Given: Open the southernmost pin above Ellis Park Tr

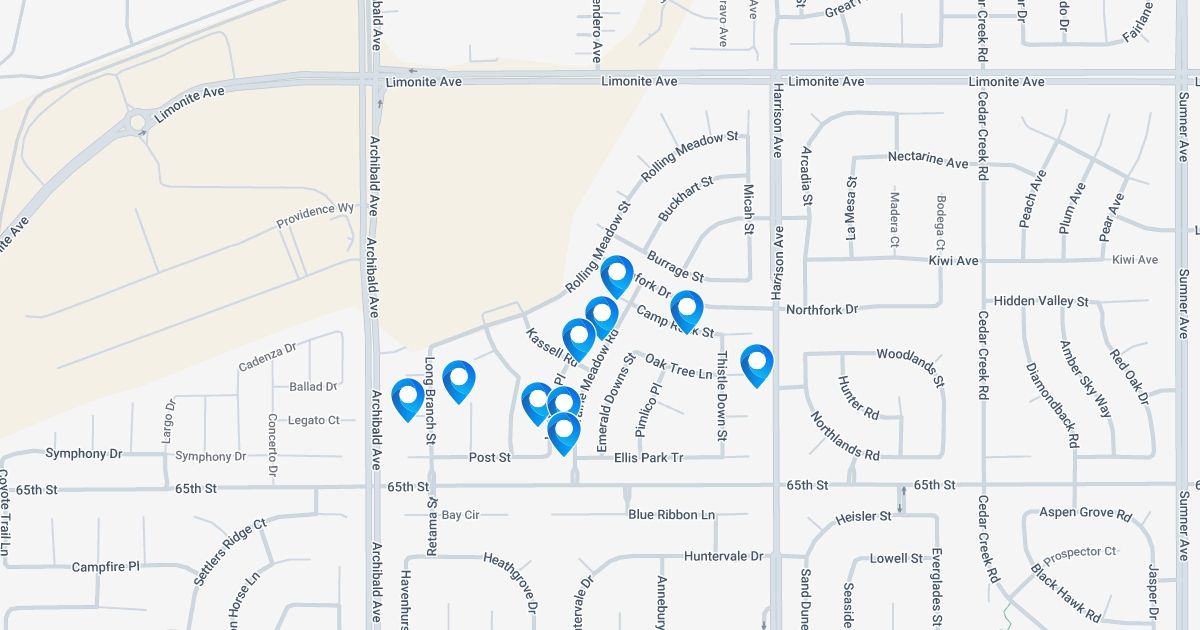Looking at the screenshot, I should point(564,431).
